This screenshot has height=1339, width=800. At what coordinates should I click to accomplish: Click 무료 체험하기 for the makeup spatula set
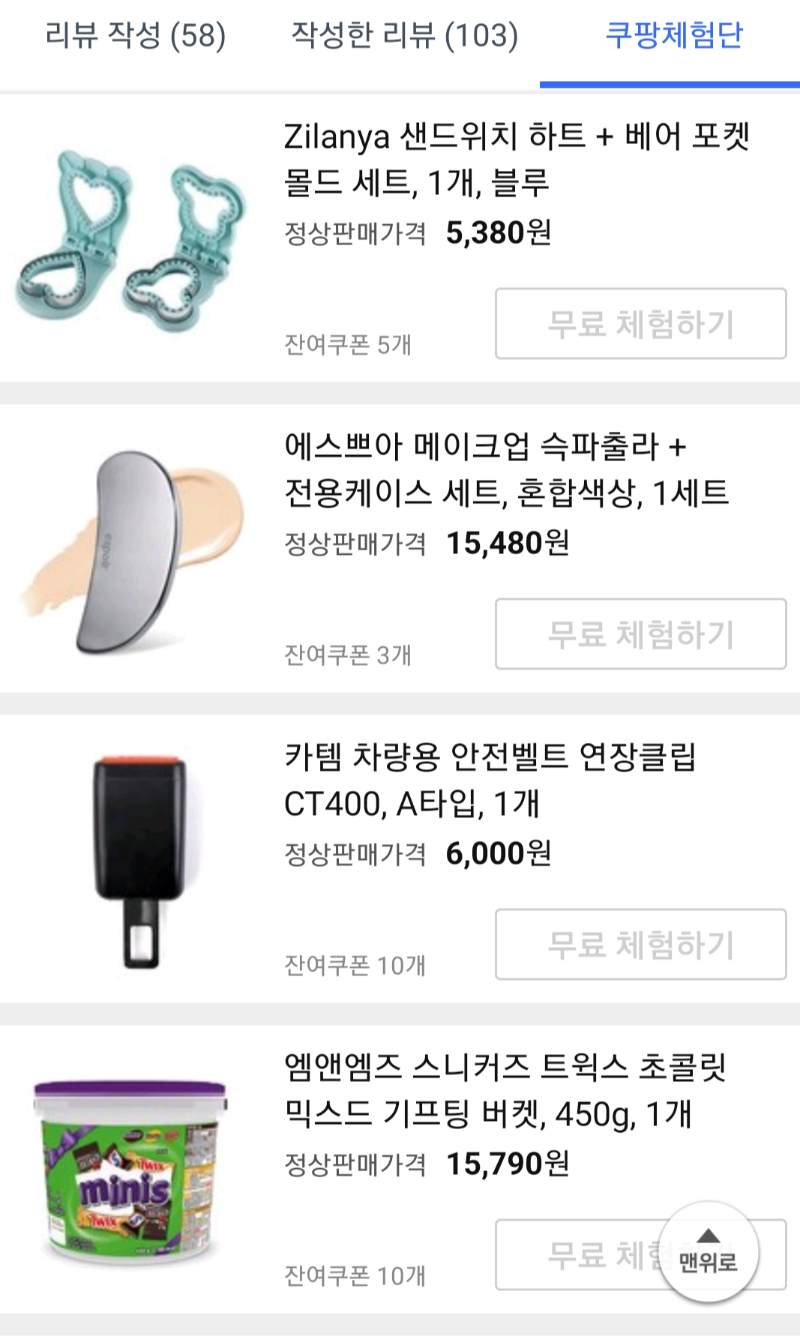pyautogui.click(x=640, y=634)
